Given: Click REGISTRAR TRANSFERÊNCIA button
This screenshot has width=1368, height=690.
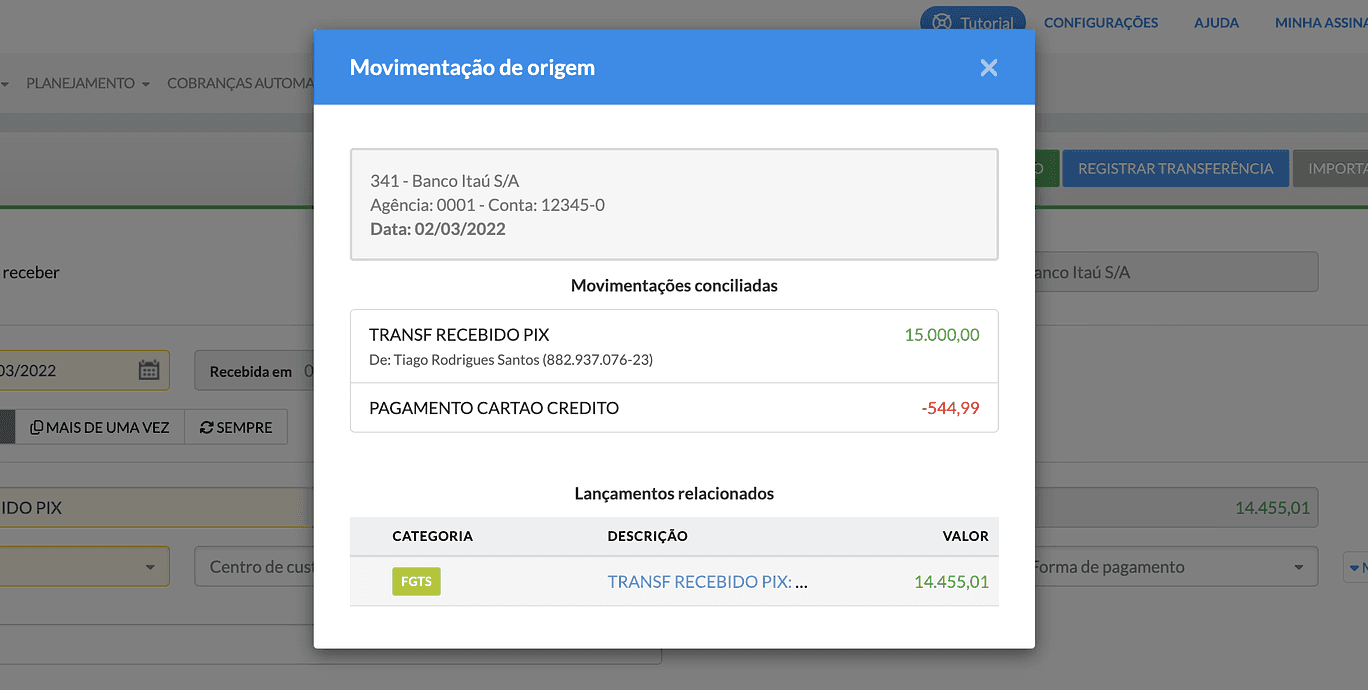Looking at the screenshot, I should (x=1176, y=168).
